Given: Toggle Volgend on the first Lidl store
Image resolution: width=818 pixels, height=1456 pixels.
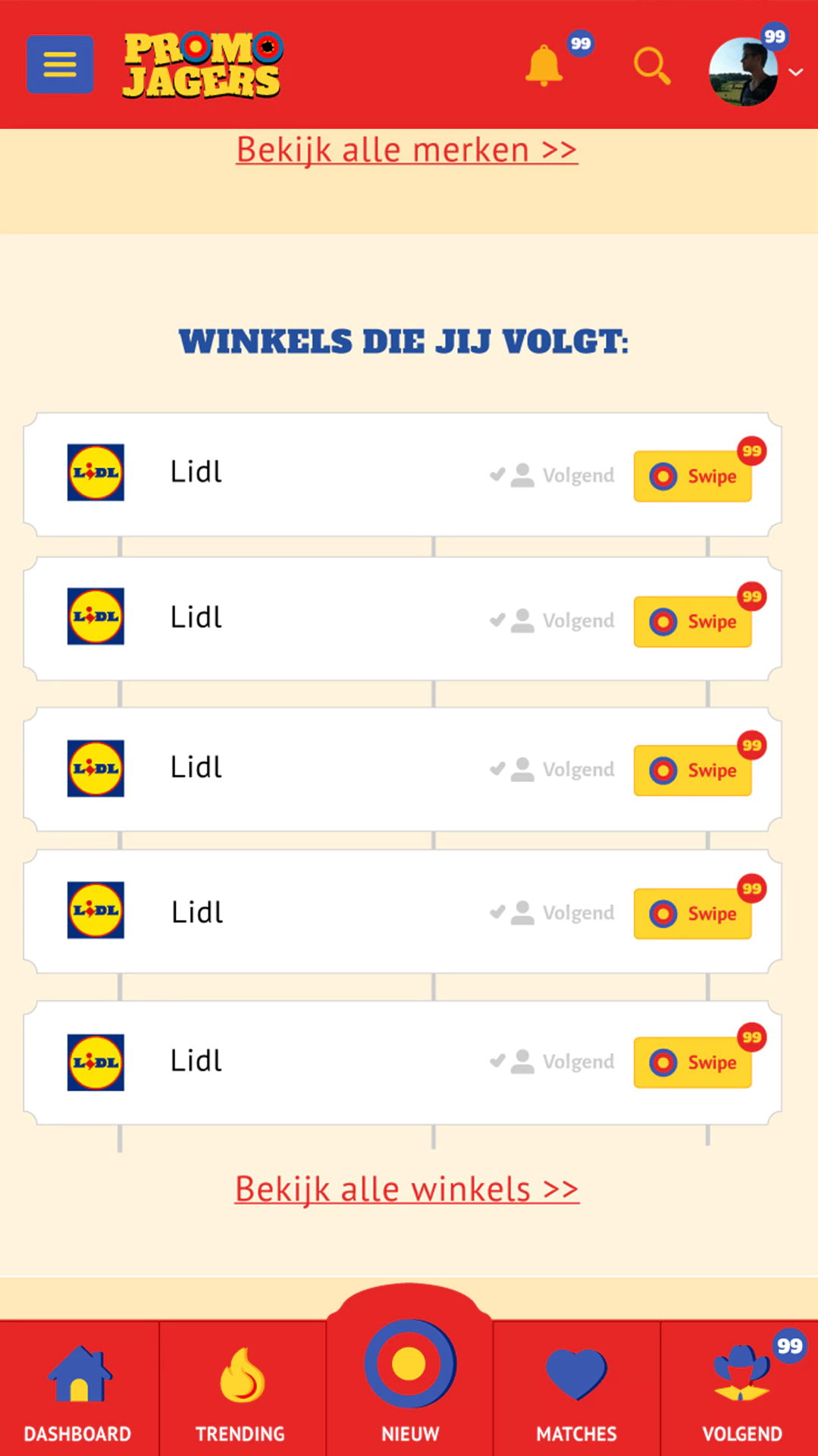Looking at the screenshot, I should pyautogui.click(x=553, y=475).
